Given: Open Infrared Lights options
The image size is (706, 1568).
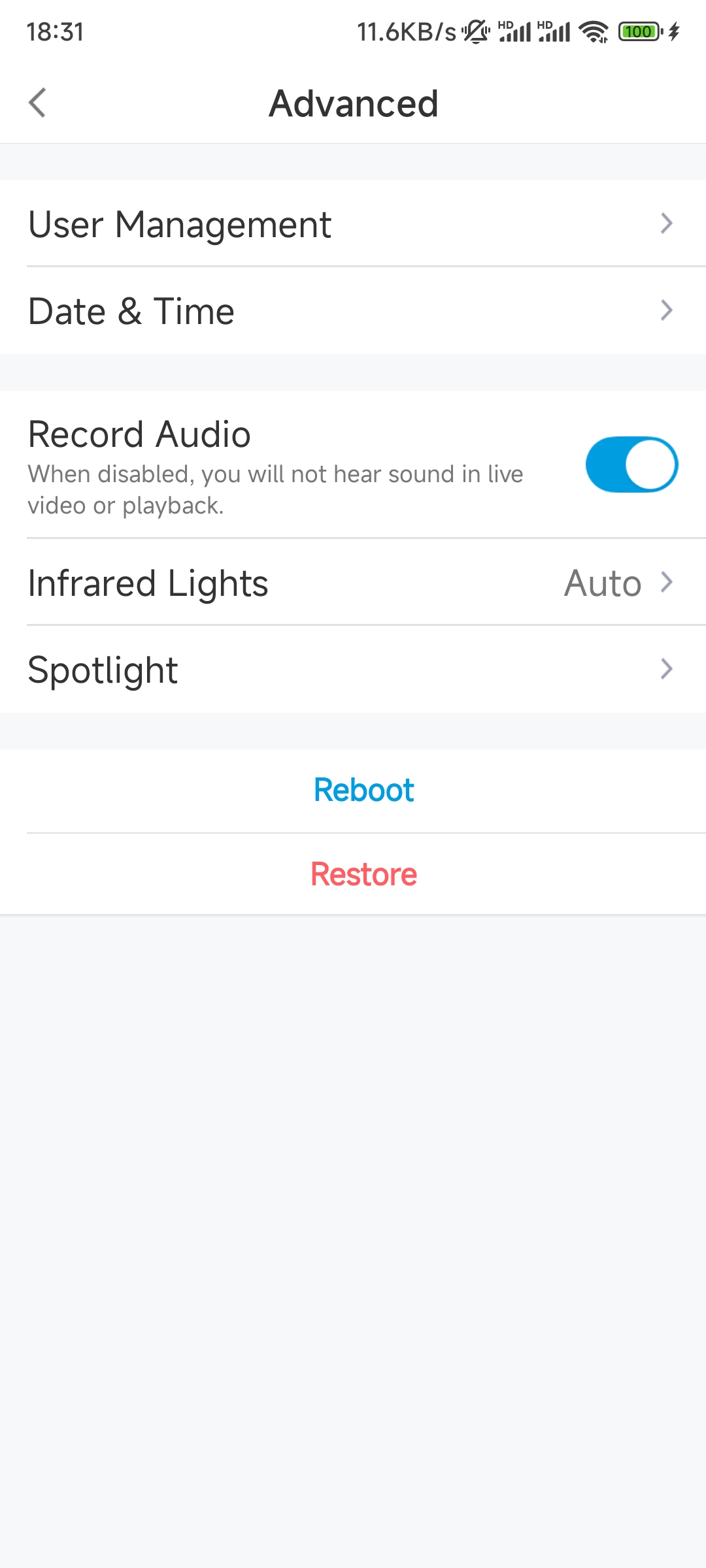Looking at the screenshot, I should pyautogui.click(x=353, y=583).
